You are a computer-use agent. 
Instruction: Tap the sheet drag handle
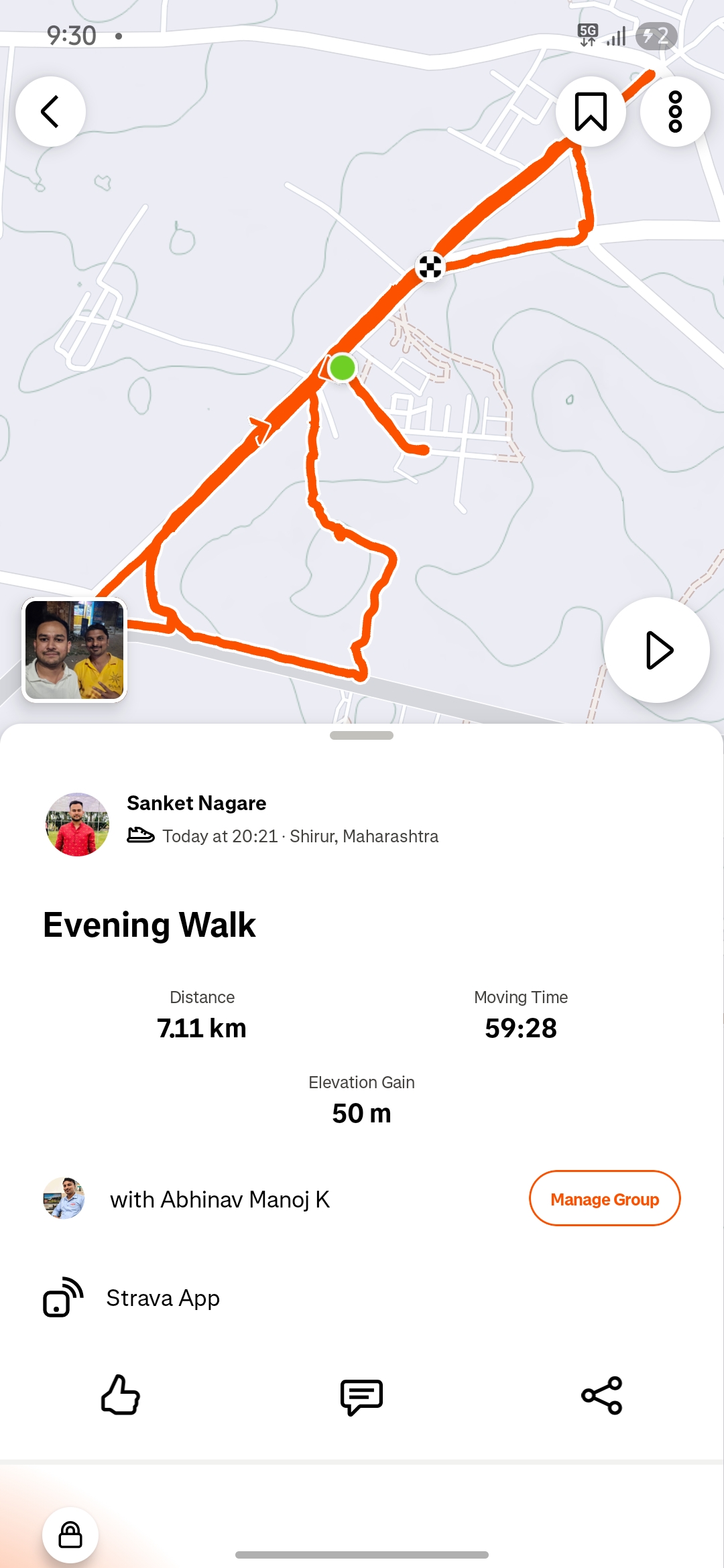pos(361,735)
